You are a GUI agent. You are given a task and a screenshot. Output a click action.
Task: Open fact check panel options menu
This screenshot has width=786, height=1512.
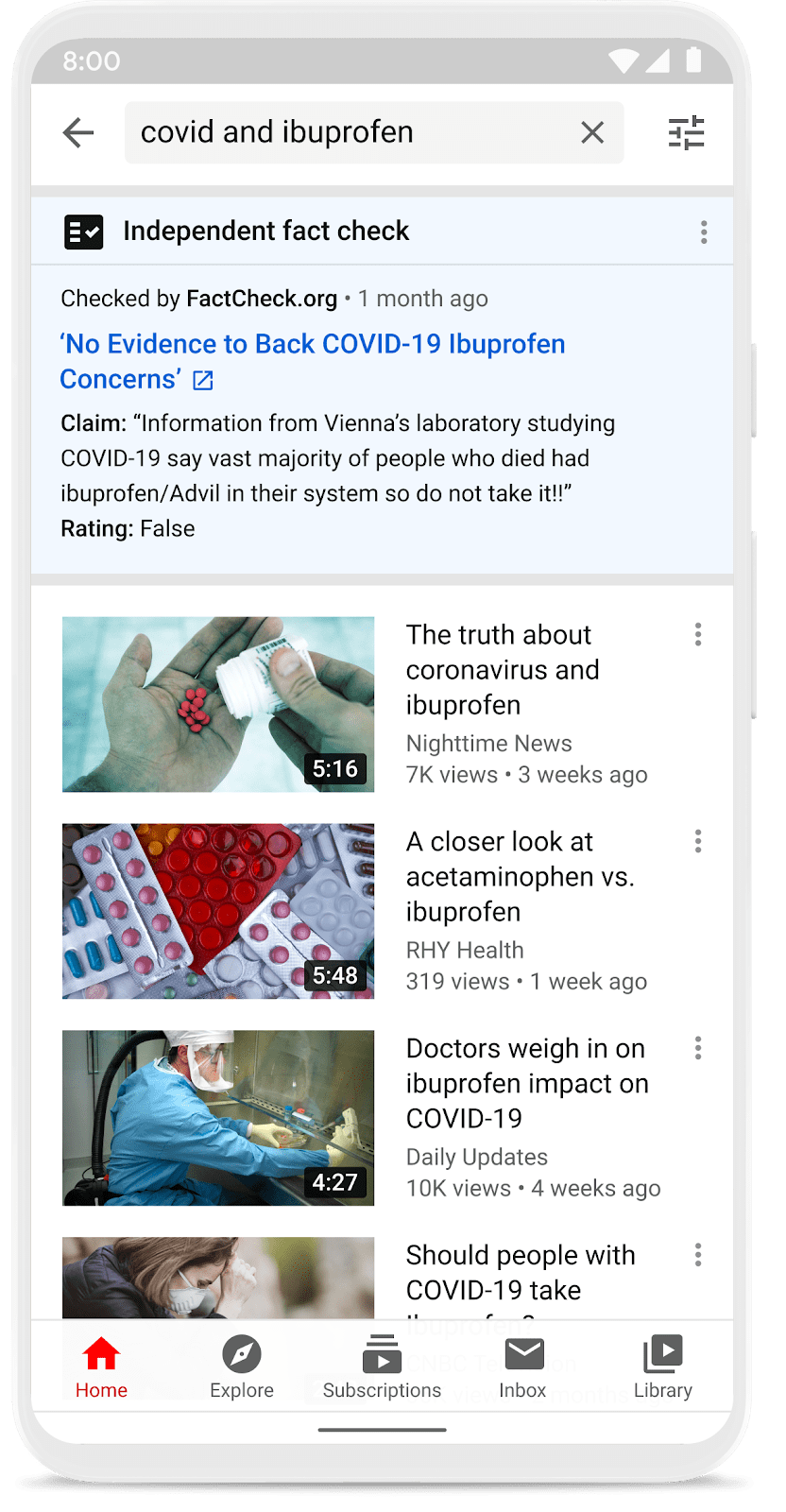point(704,232)
